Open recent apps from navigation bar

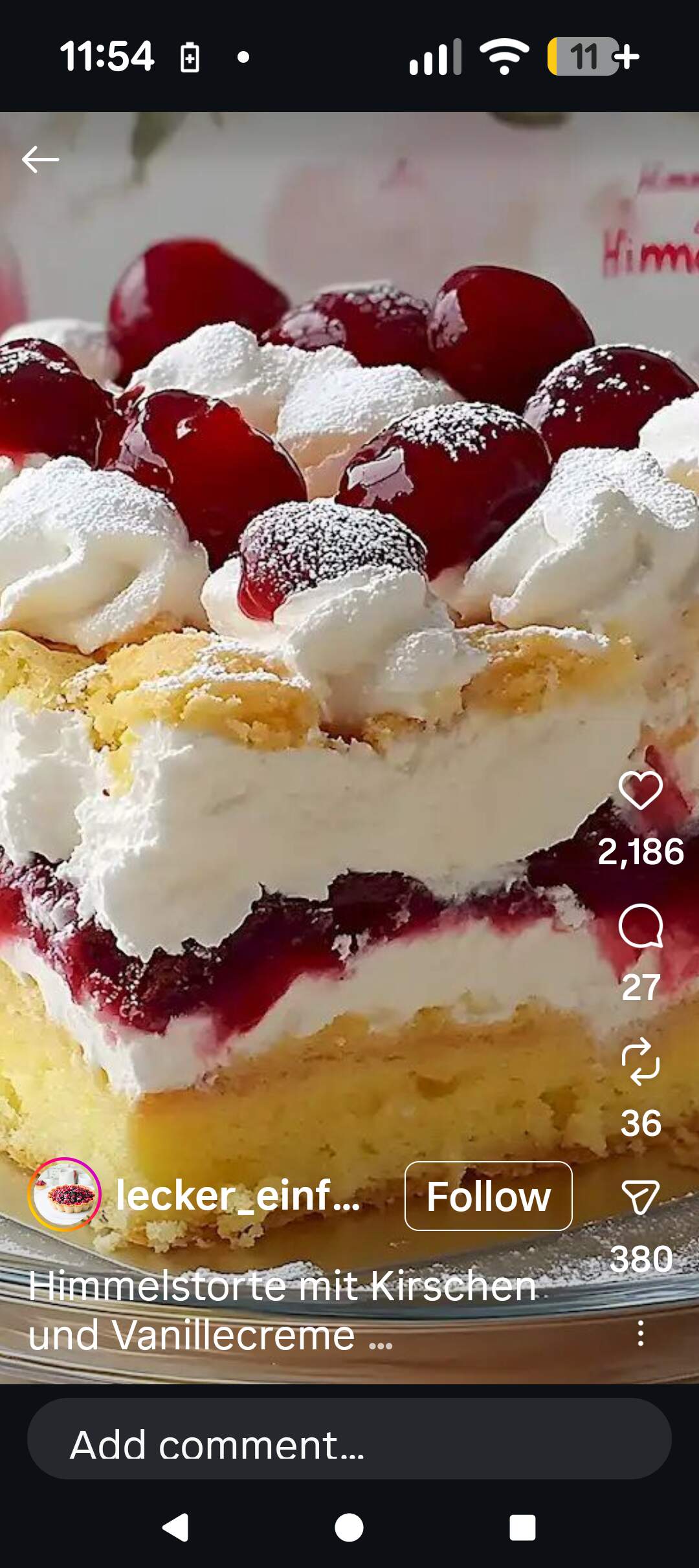pos(522,1528)
